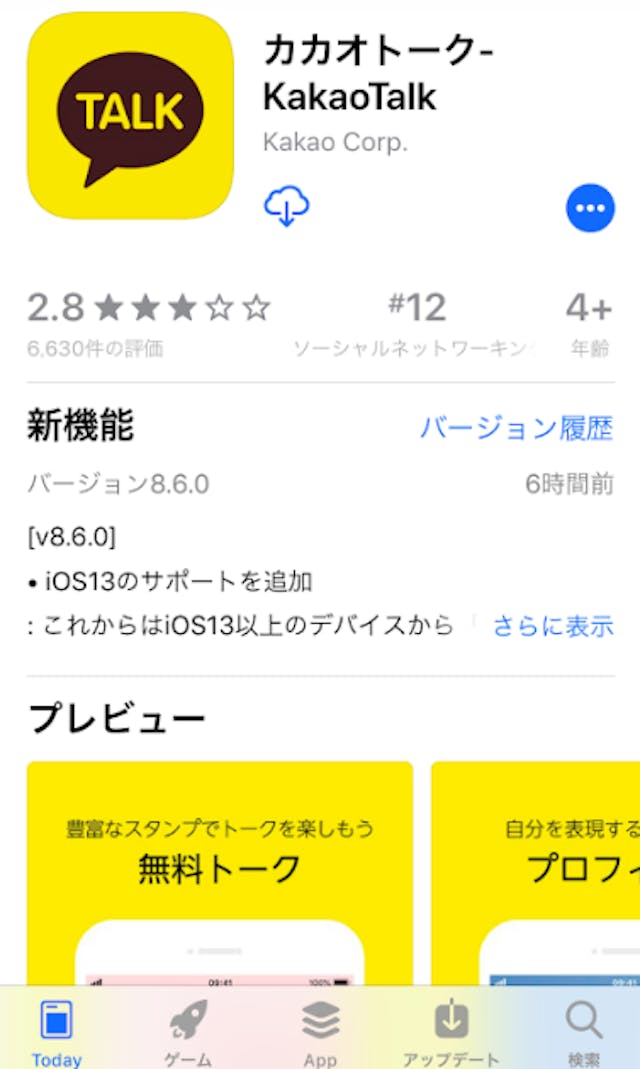The image size is (640, 1069).
Task: Open the blue more options button
Action: pyautogui.click(x=590, y=208)
